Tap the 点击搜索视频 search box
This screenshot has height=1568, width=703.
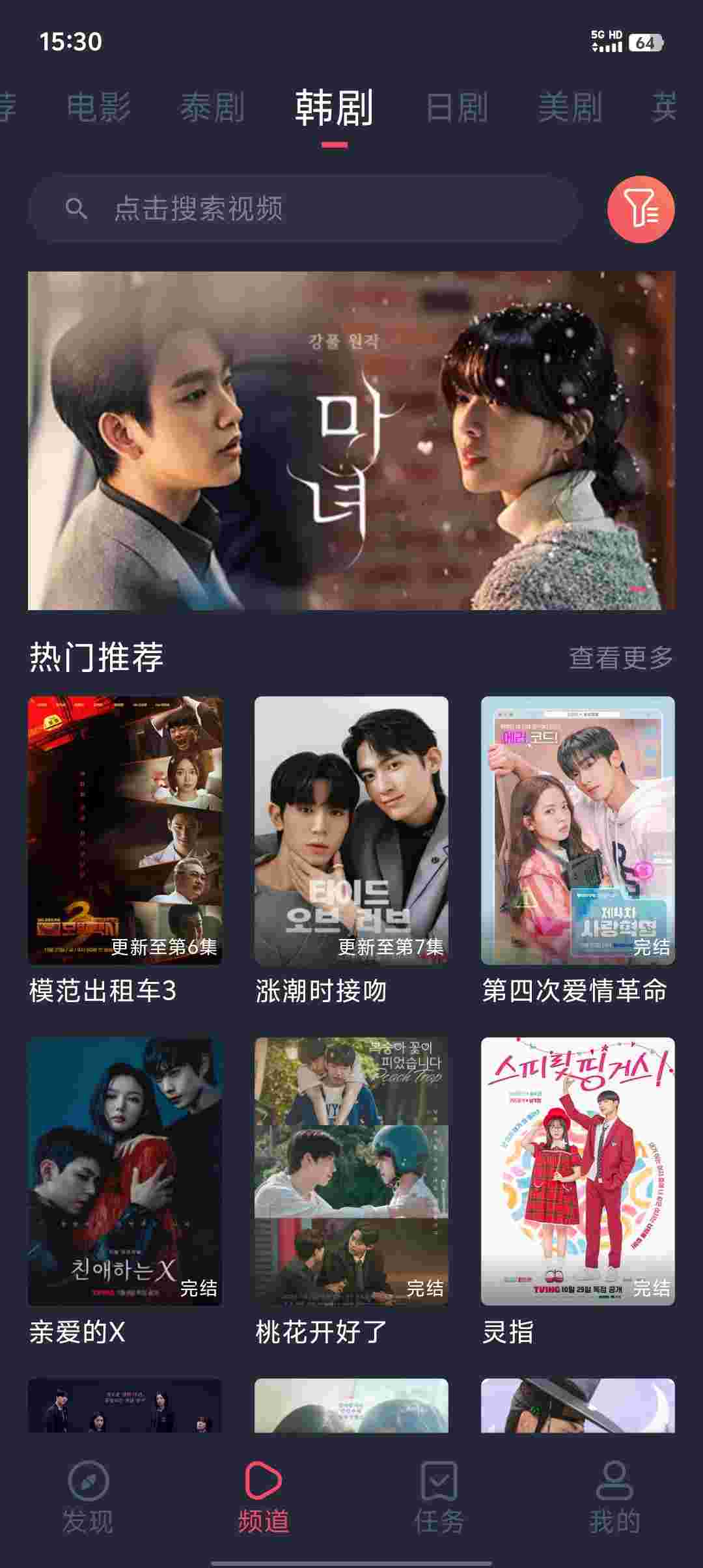tap(303, 209)
